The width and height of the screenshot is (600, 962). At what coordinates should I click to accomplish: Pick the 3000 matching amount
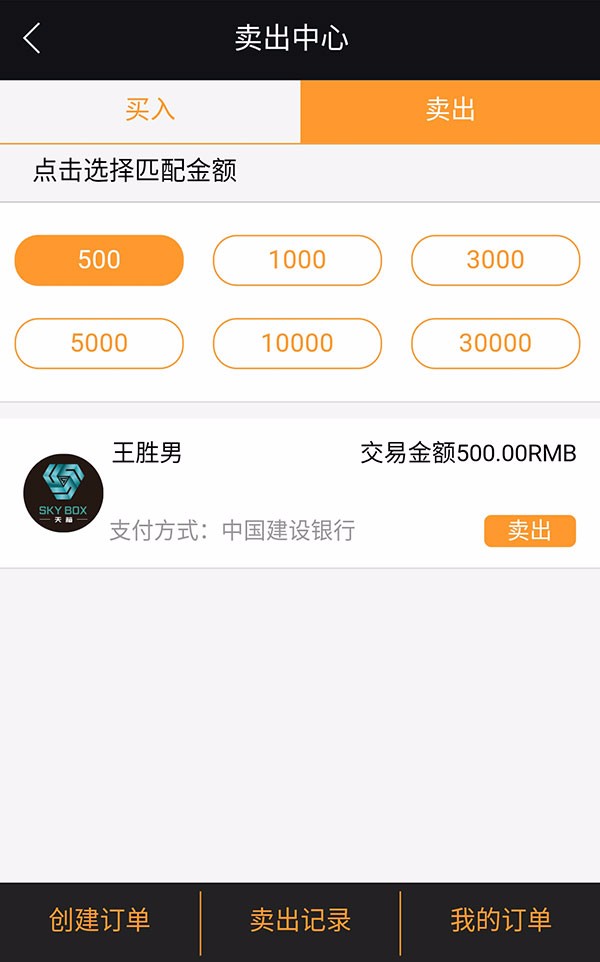click(x=495, y=260)
